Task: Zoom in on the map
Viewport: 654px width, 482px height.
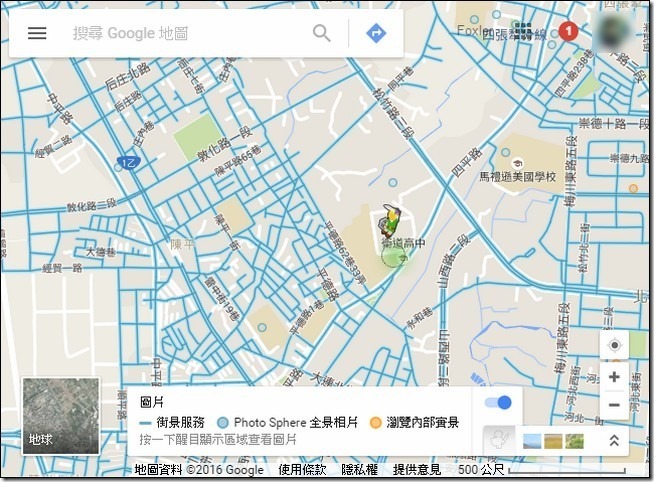Action: click(613, 378)
